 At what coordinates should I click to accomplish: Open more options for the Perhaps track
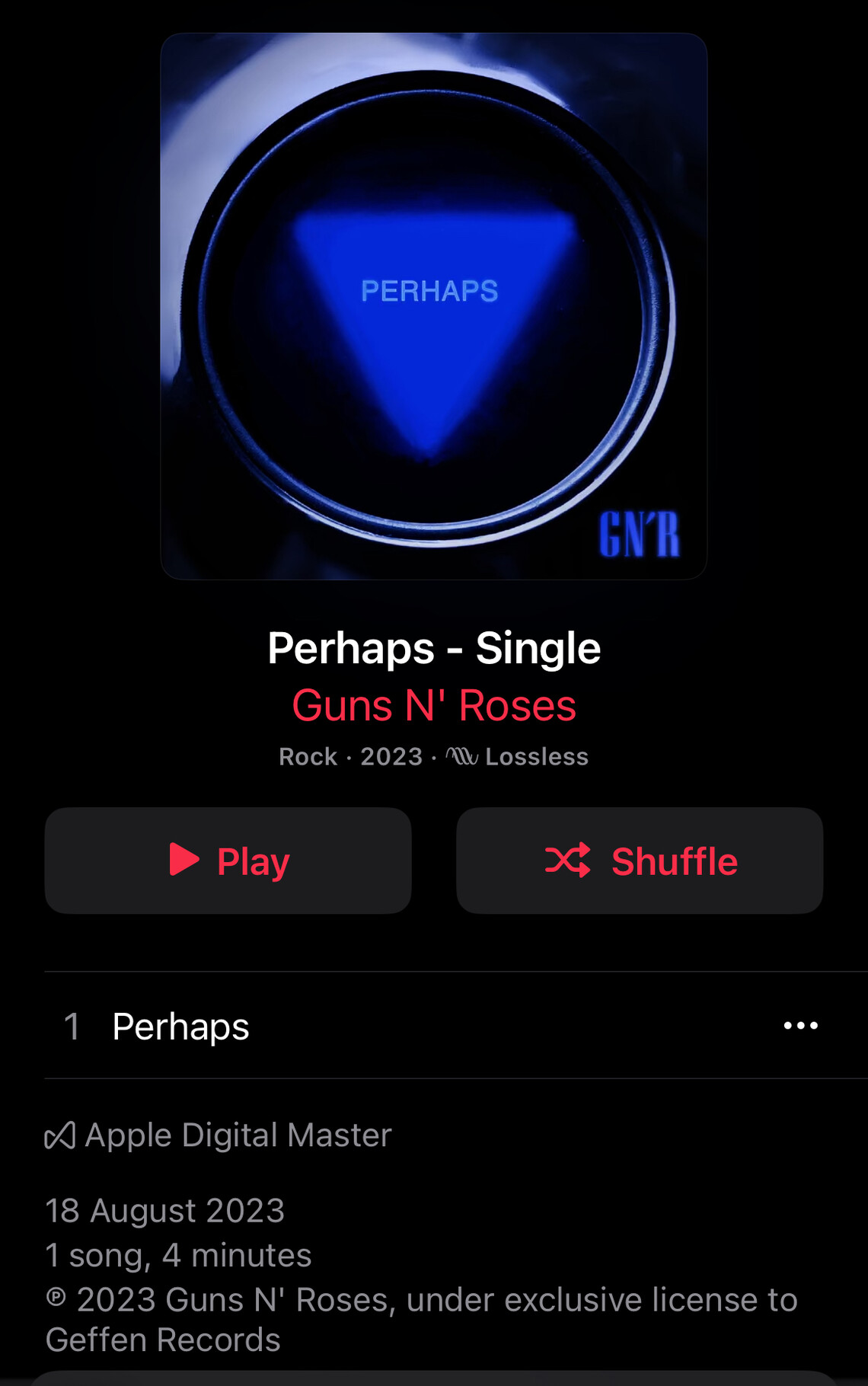(x=800, y=1026)
